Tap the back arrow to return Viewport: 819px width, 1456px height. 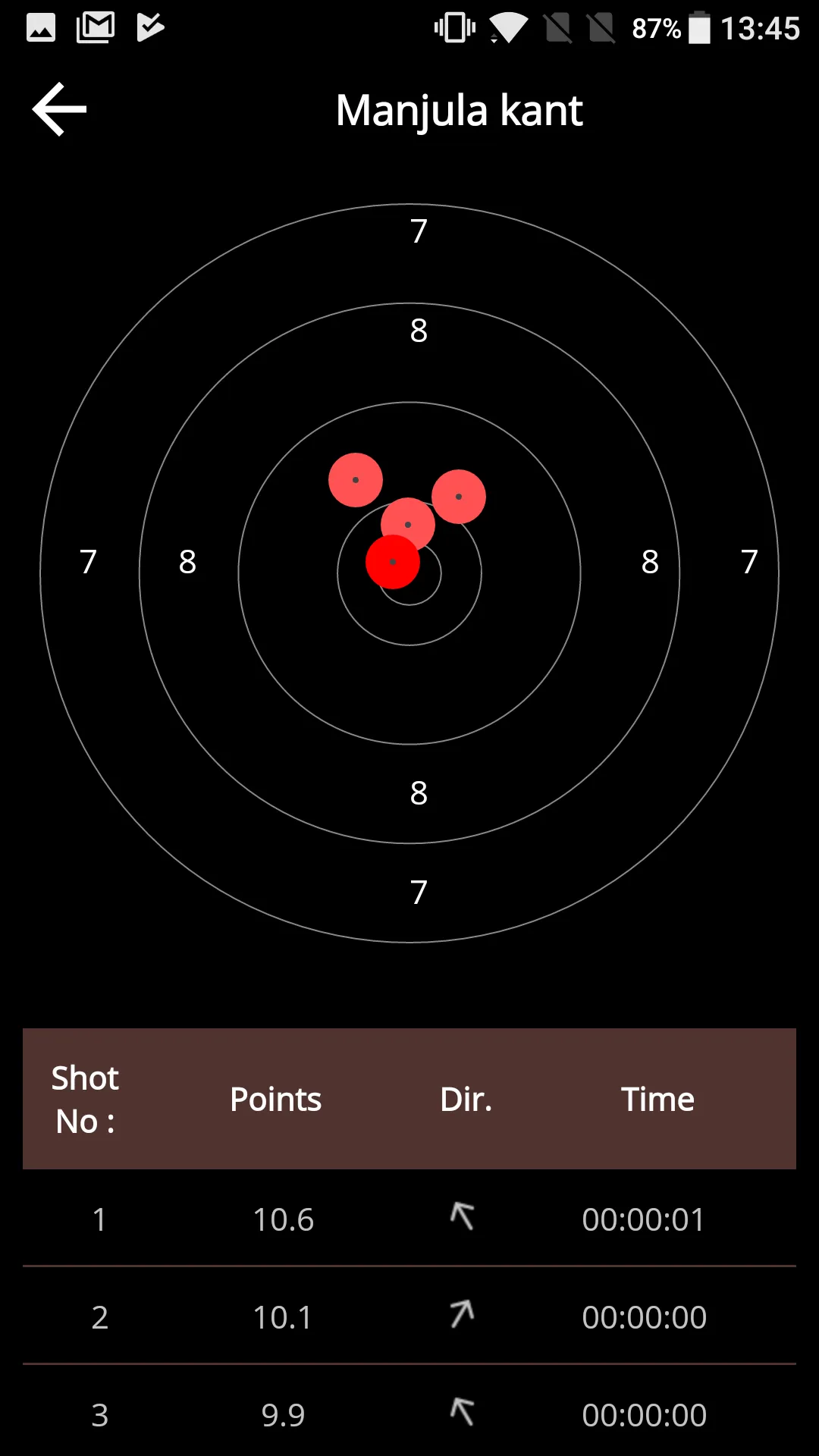pos(59,109)
